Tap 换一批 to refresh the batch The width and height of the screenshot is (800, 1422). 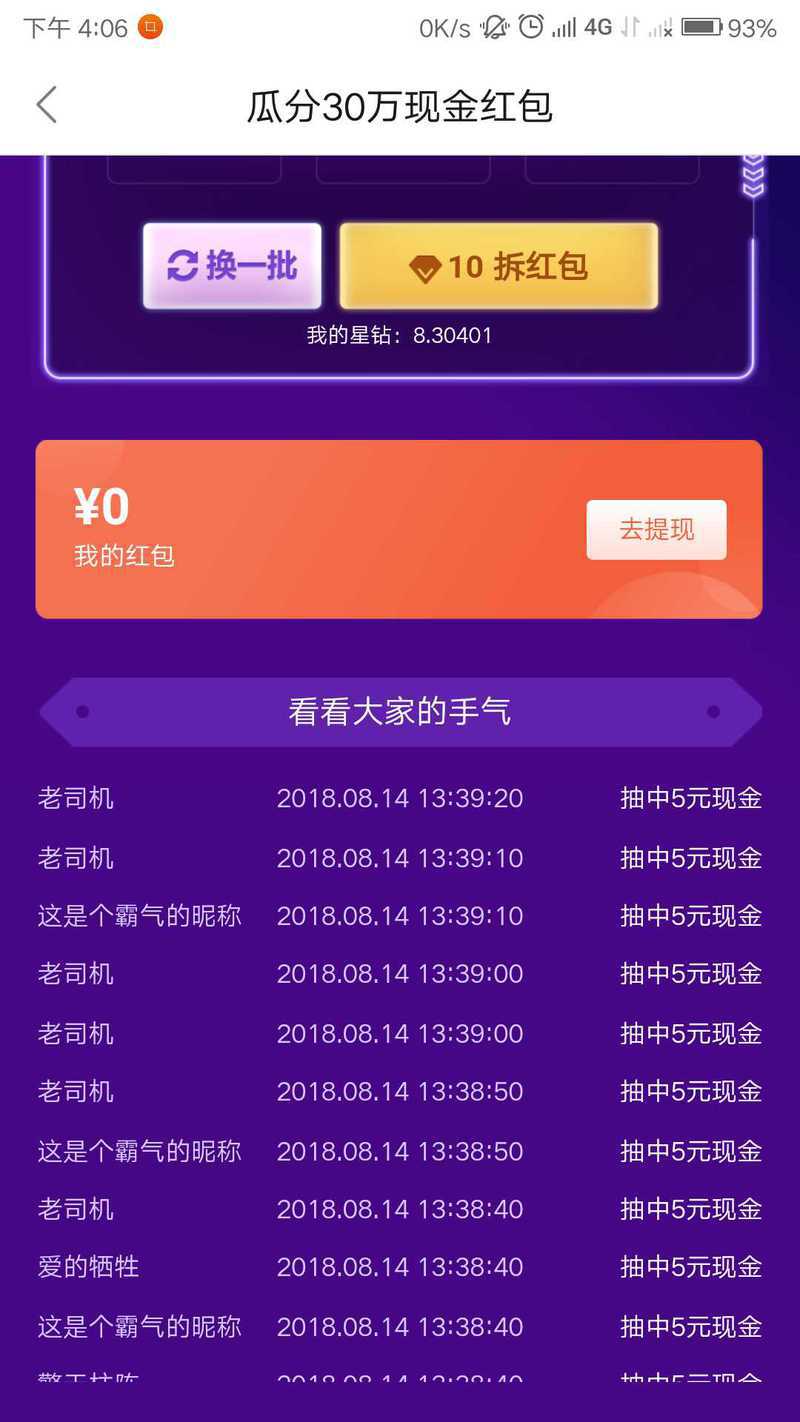click(x=232, y=266)
